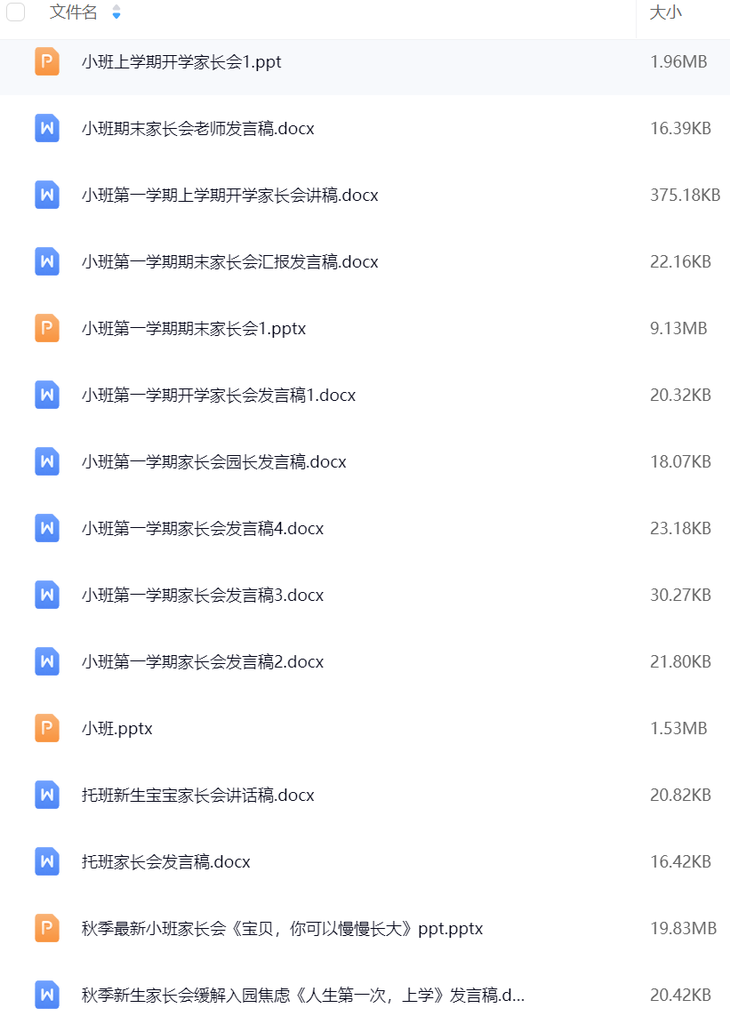Image resolution: width=730 pixels, height=1024 pixels.
Task: Click the 大小 column header
Action: [x=667, y=12]
